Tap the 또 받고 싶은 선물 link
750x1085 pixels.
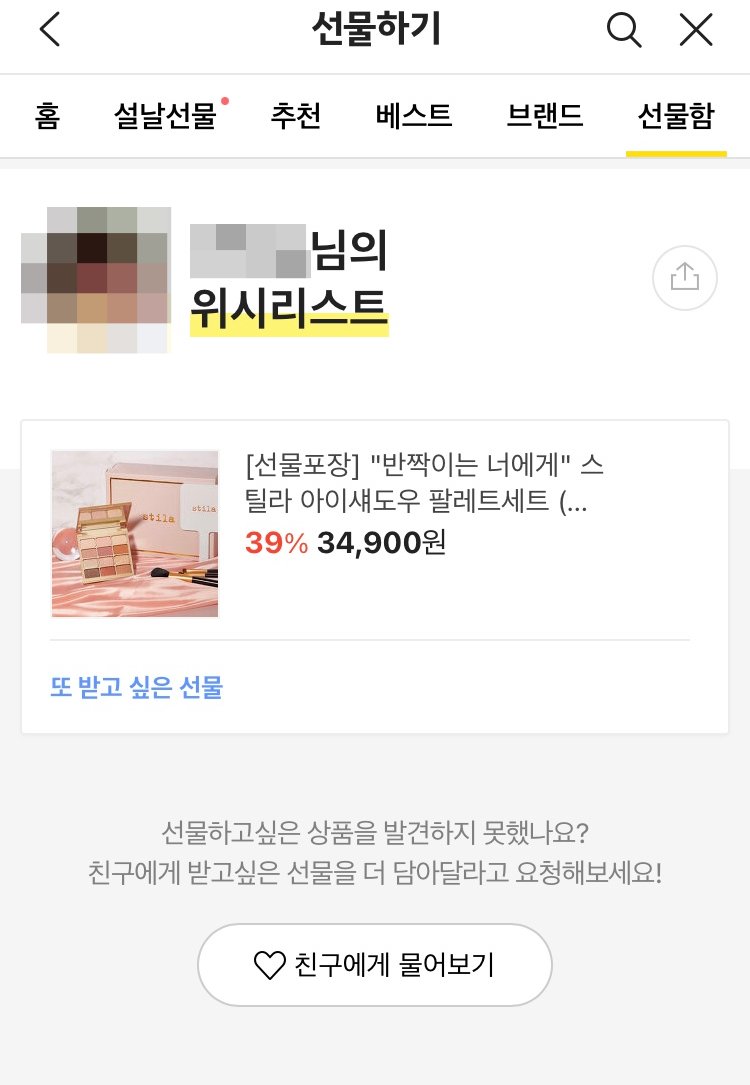136,687
